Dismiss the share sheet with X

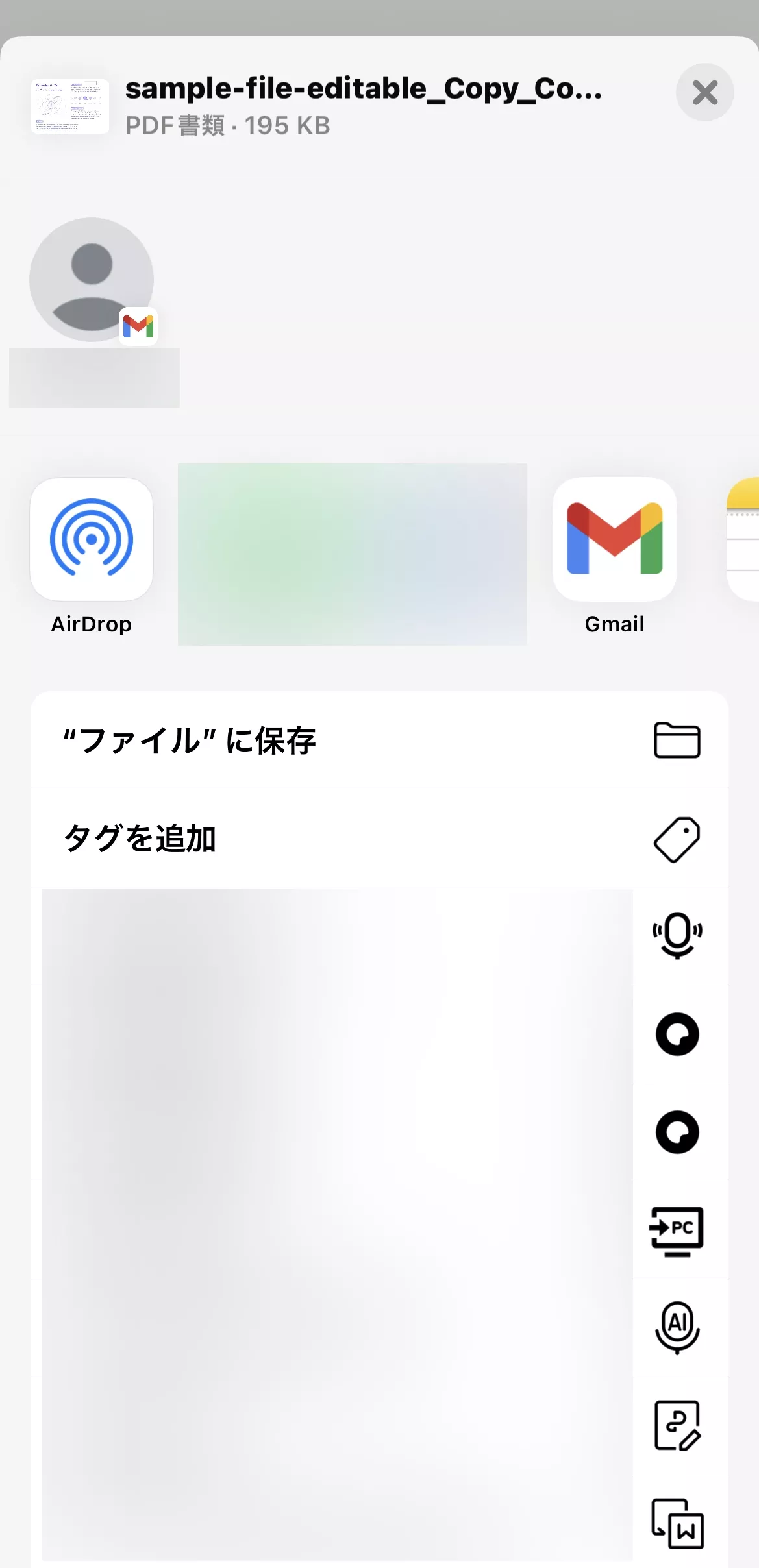tap(705, 93)
